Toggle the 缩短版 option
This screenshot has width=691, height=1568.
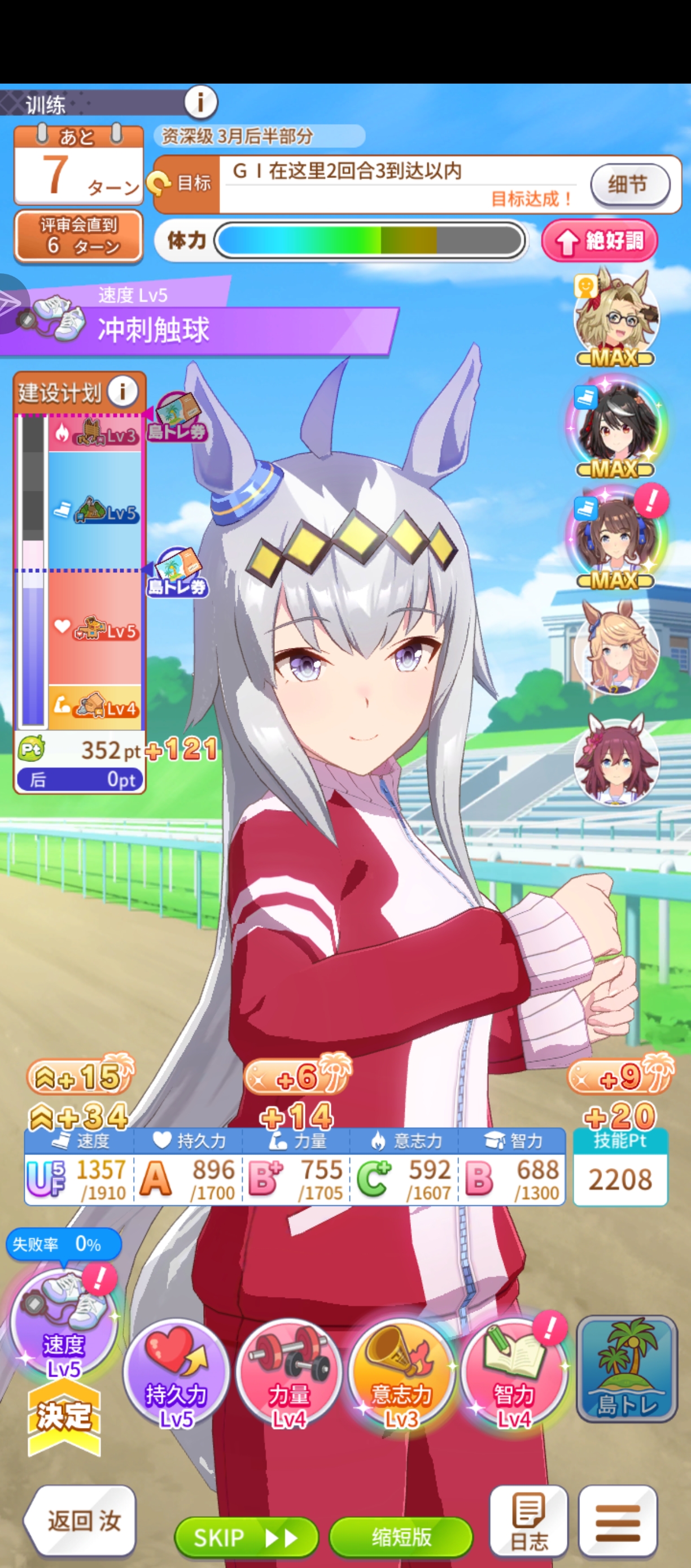tap(401, 1537)
